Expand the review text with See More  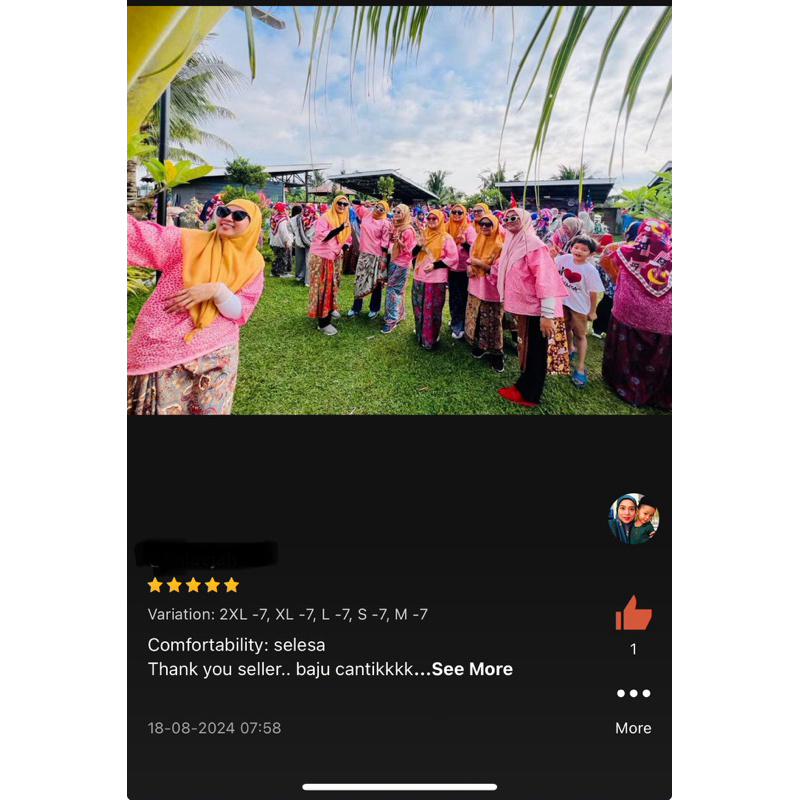tap(472, 669)
